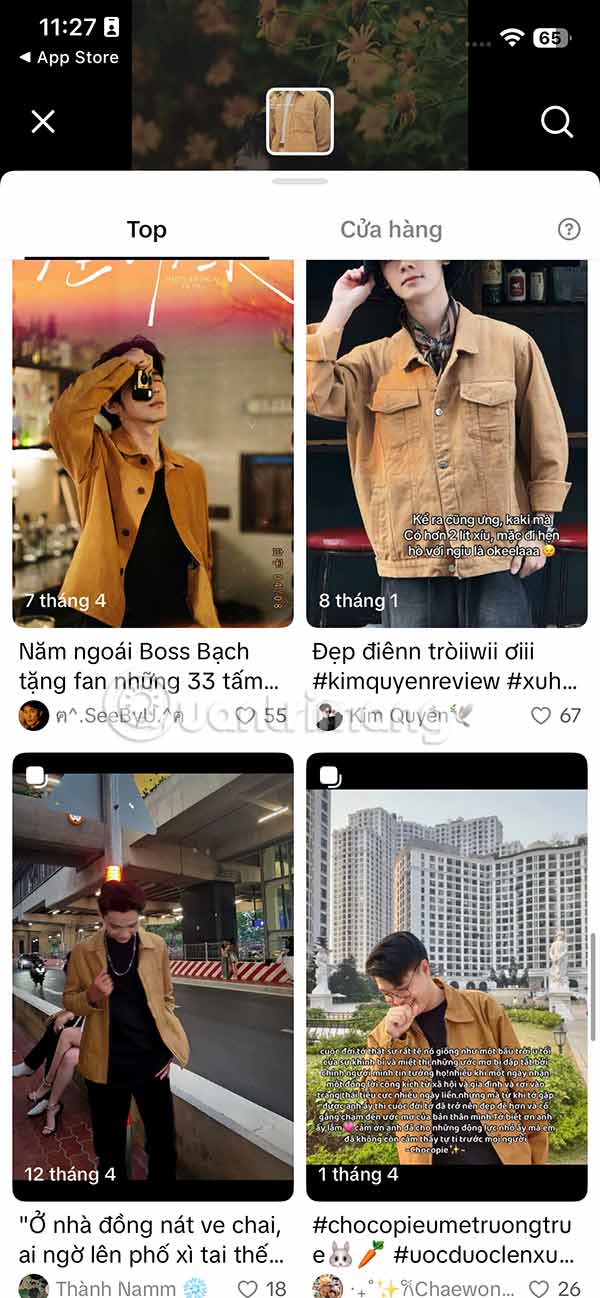This screenshot has height=1298, width=600.
Task: Like the #chocopieumetruongtrue post
Action: (541, 1288)
